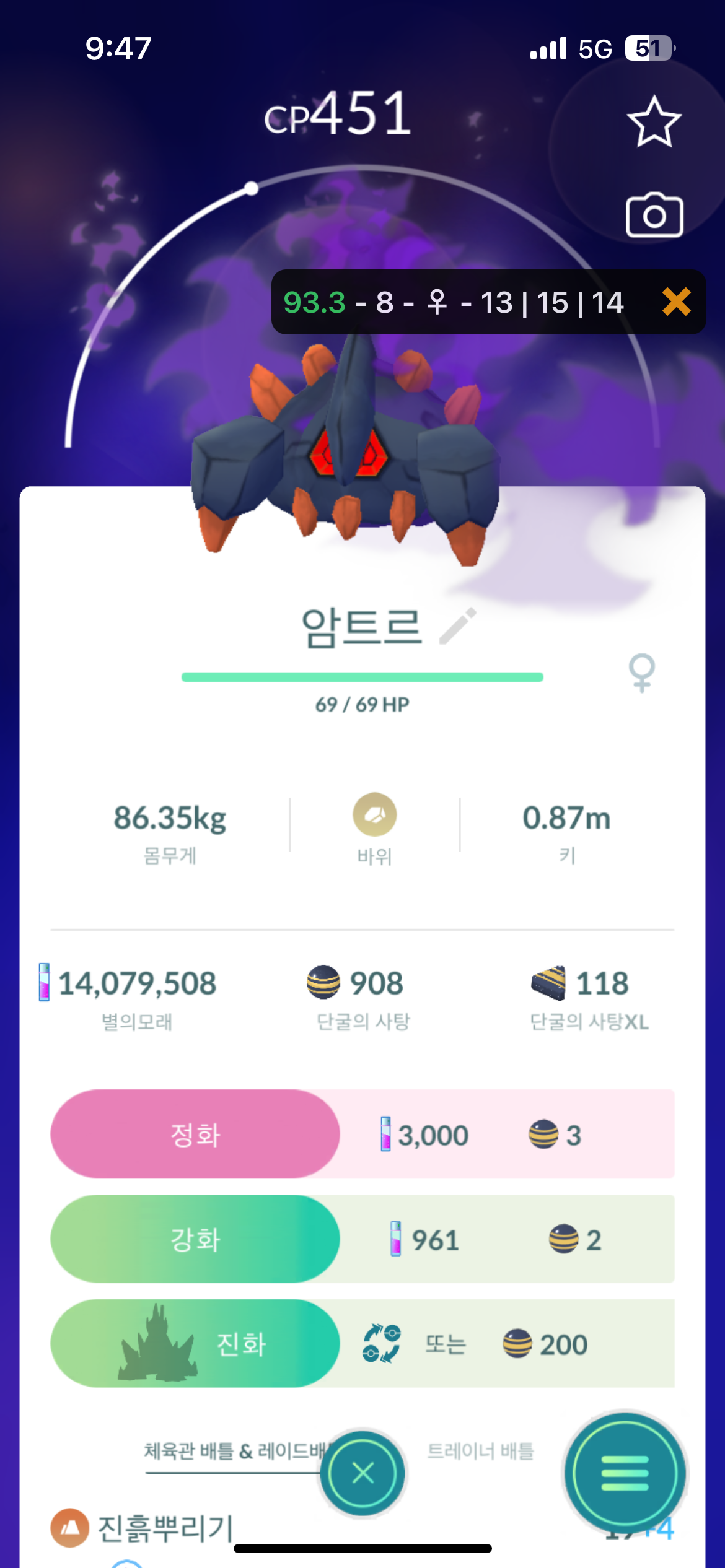The image size is (725, 1568).
Task: Close the Pokémon detail screen with the round X
Action: tap(362, 1473)
